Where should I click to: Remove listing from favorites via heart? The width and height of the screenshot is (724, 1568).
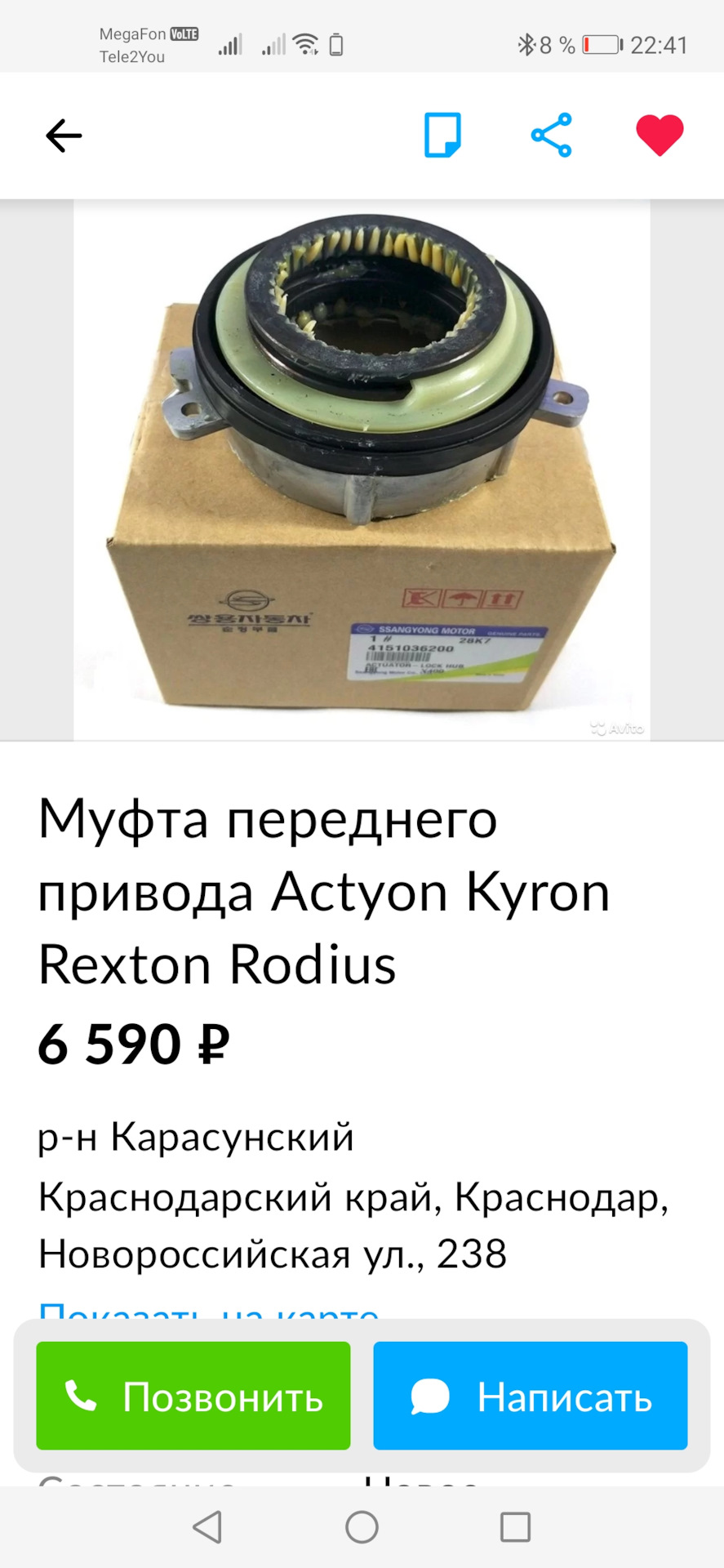click(660, 136)
